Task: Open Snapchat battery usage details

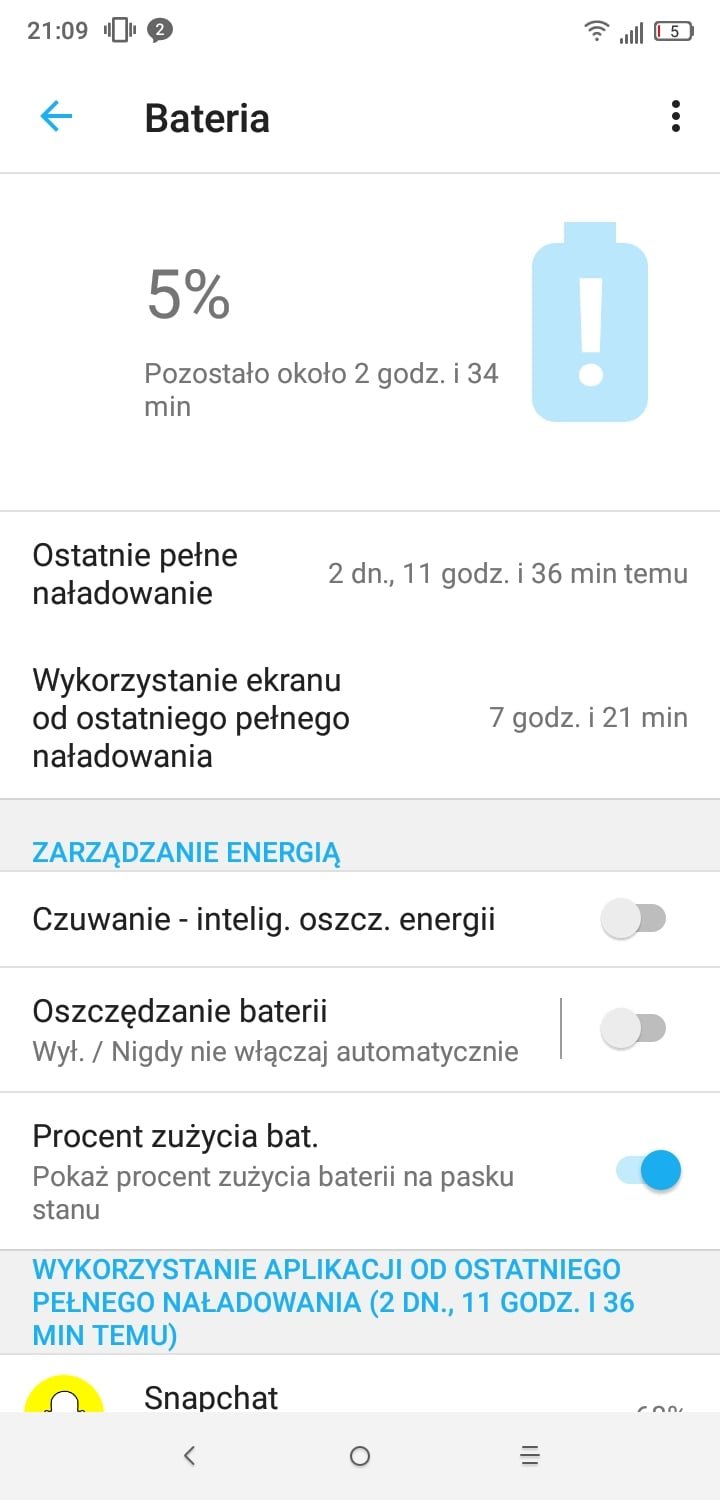Action: click(x=360, y=1385)
